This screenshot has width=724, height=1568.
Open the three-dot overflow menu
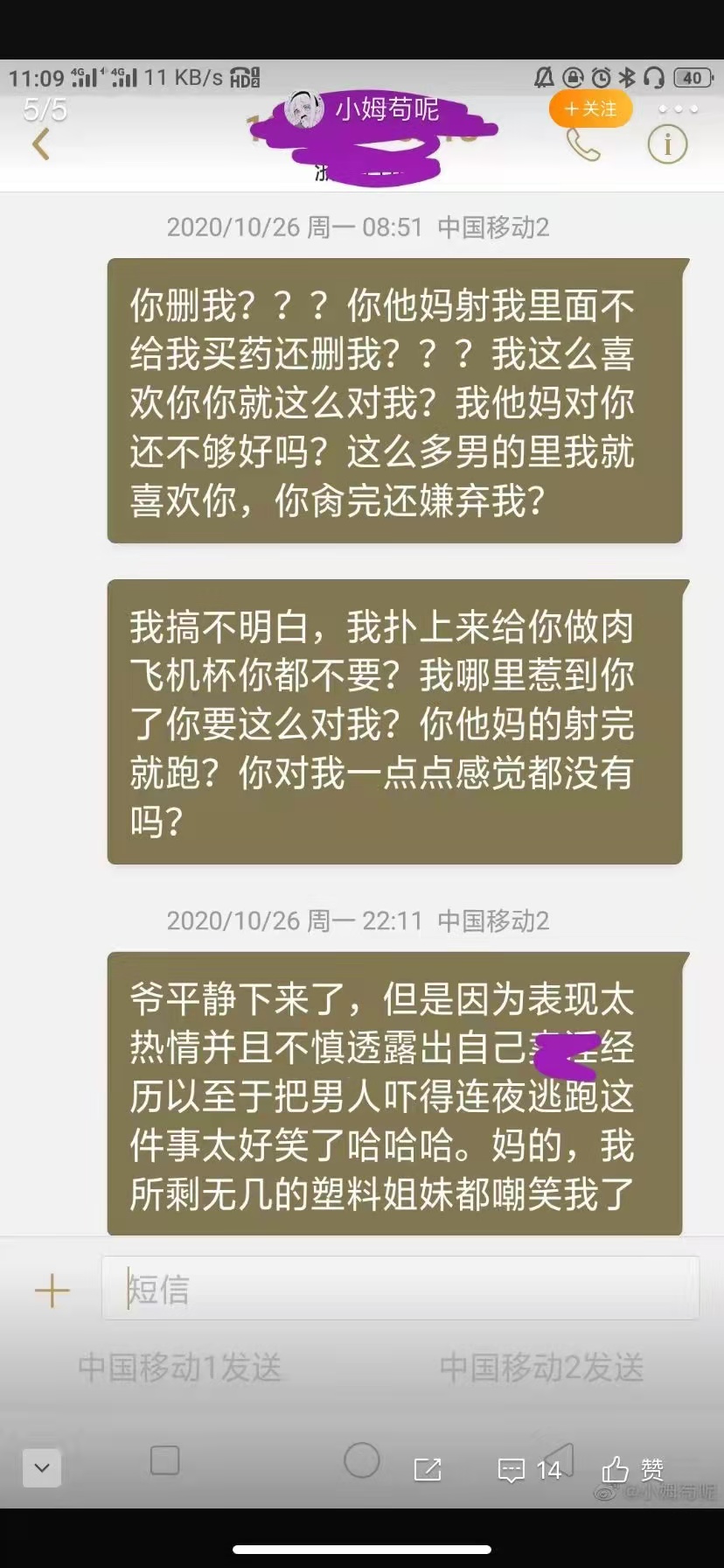click(x=678, y=109)
